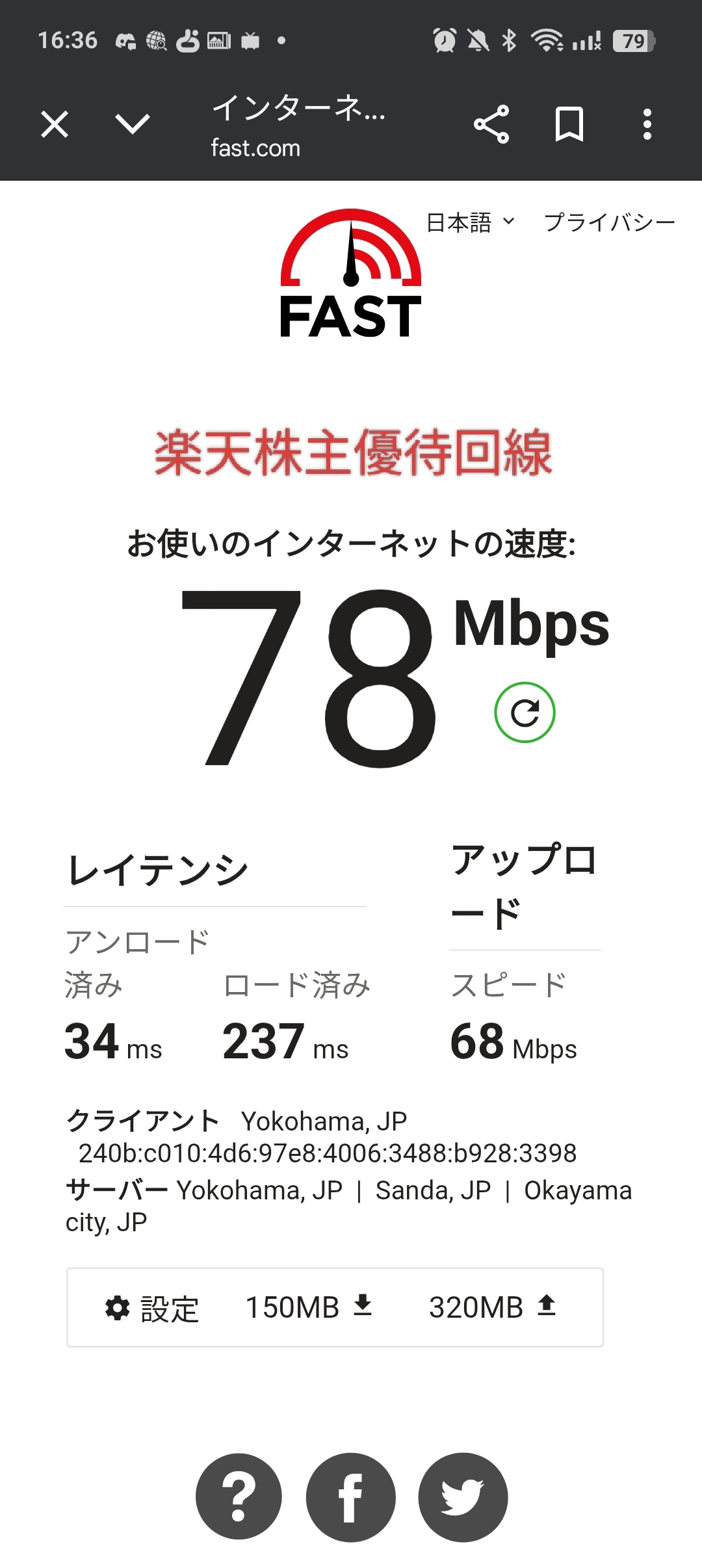Share the result on Twitter
This screenshot has height=1568, width=702.
coord(463,1496)
